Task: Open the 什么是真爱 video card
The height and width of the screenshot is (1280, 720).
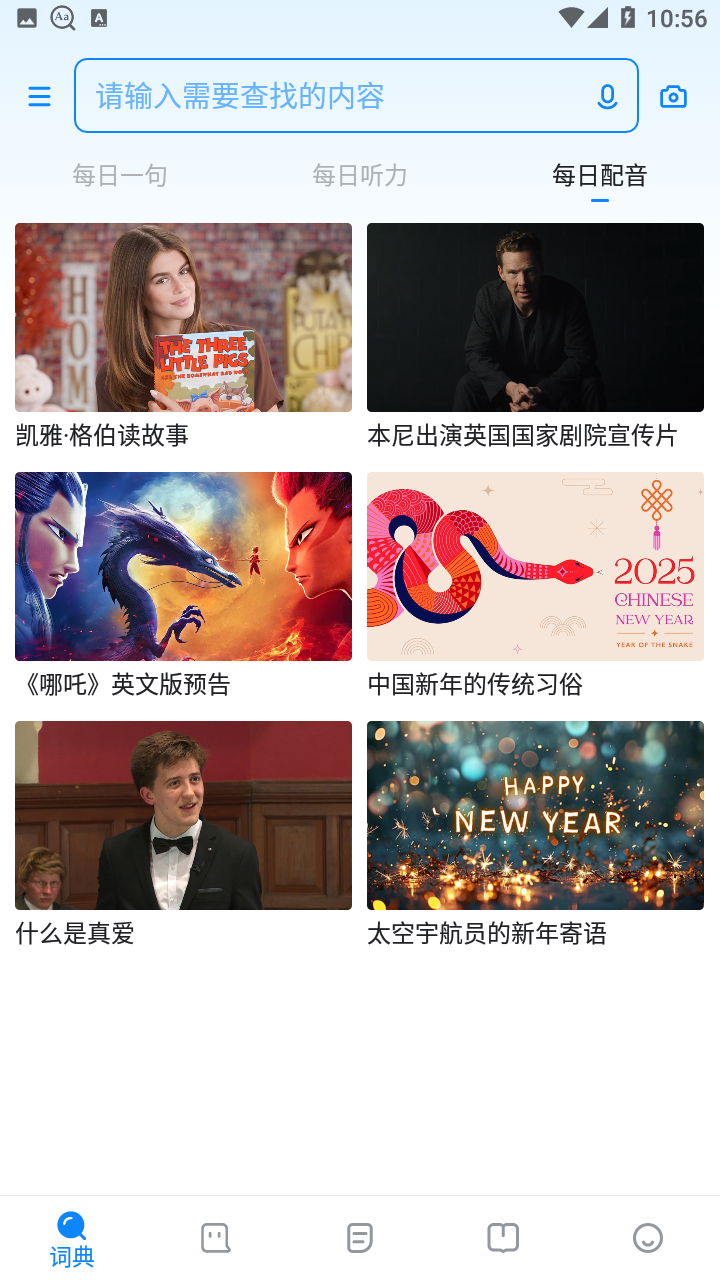Action: tap(183, 815)
